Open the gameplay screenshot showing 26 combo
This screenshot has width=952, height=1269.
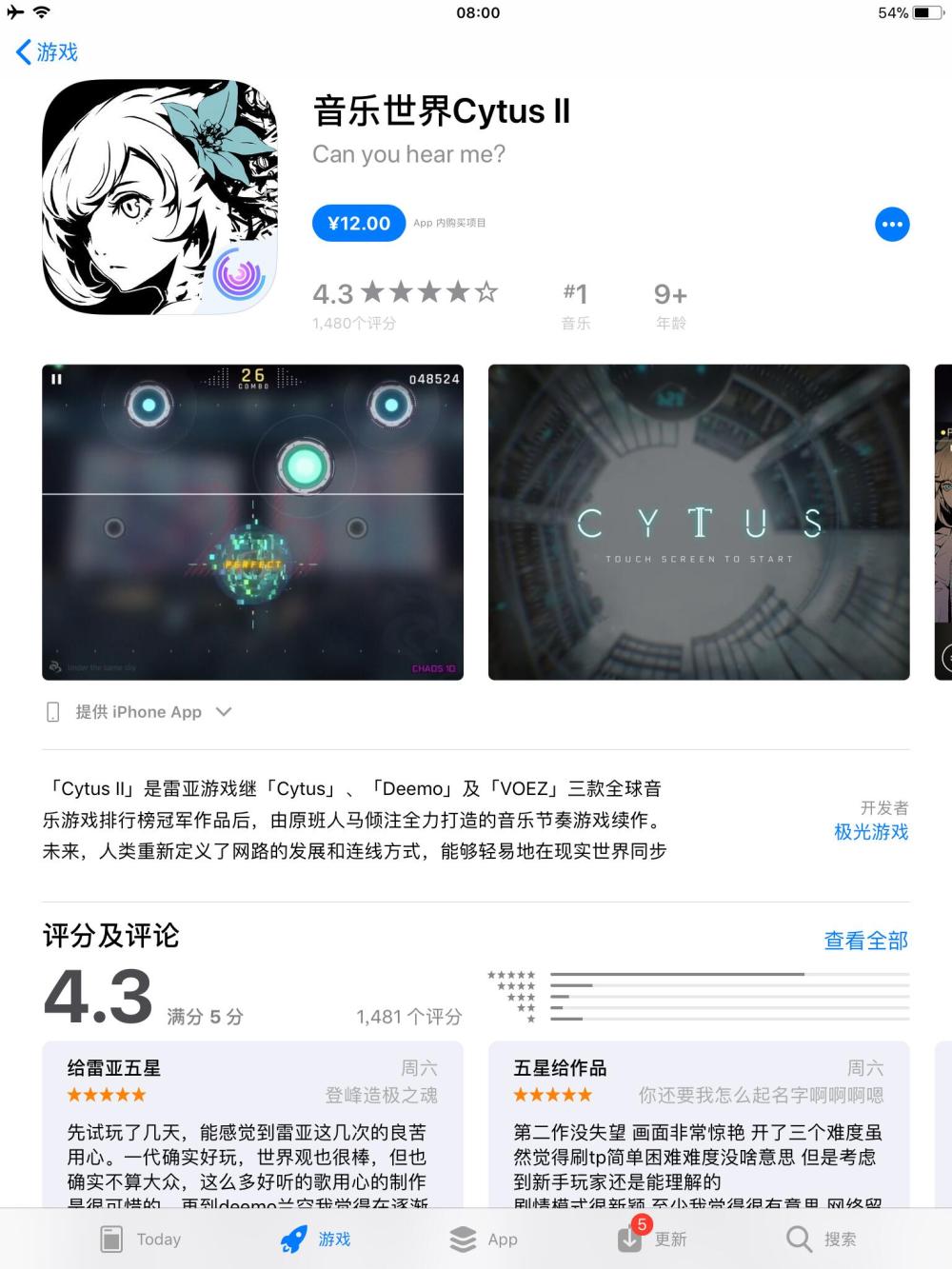click(x=252, y=522)
